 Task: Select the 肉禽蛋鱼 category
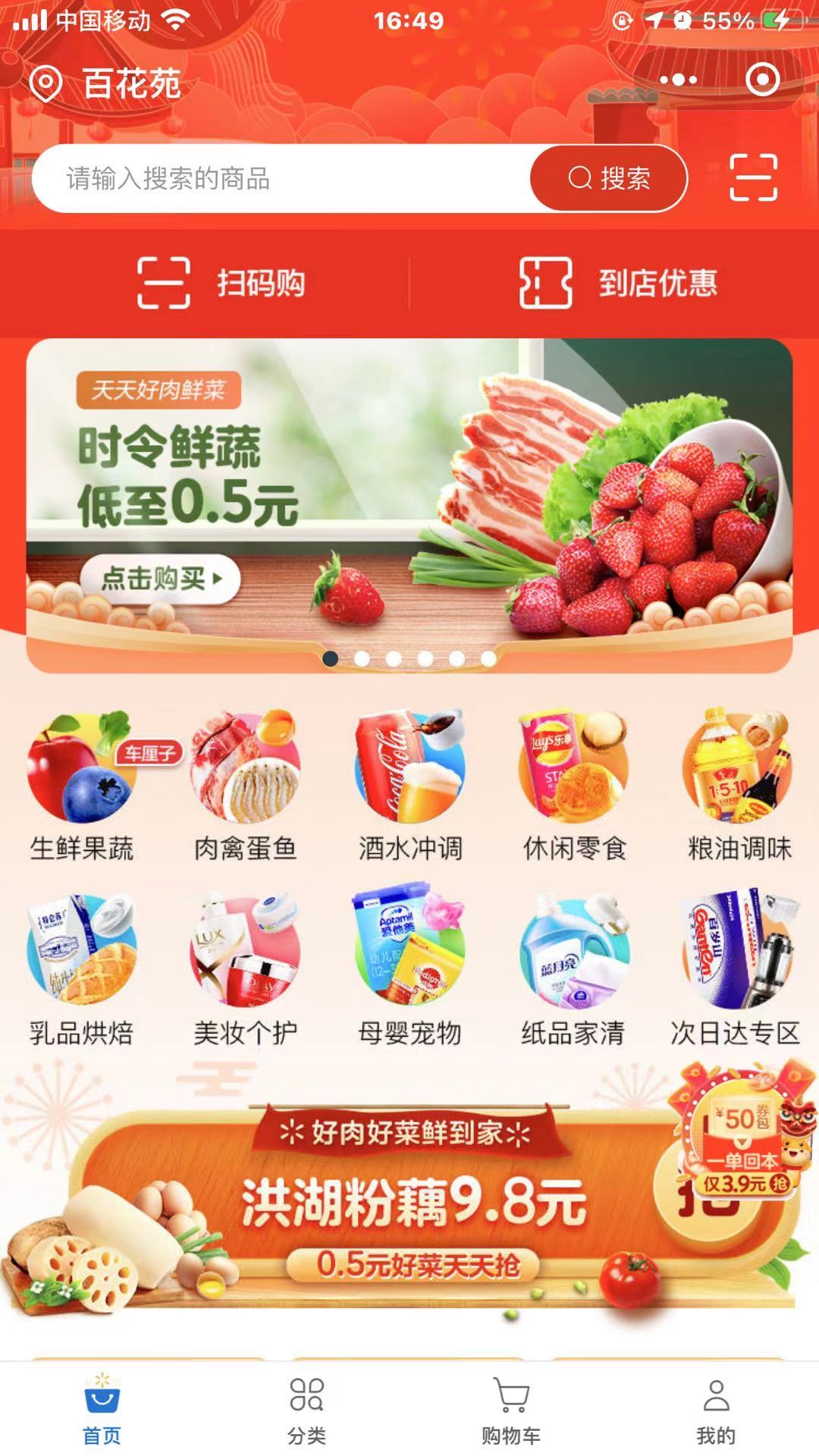click(245, 785)
